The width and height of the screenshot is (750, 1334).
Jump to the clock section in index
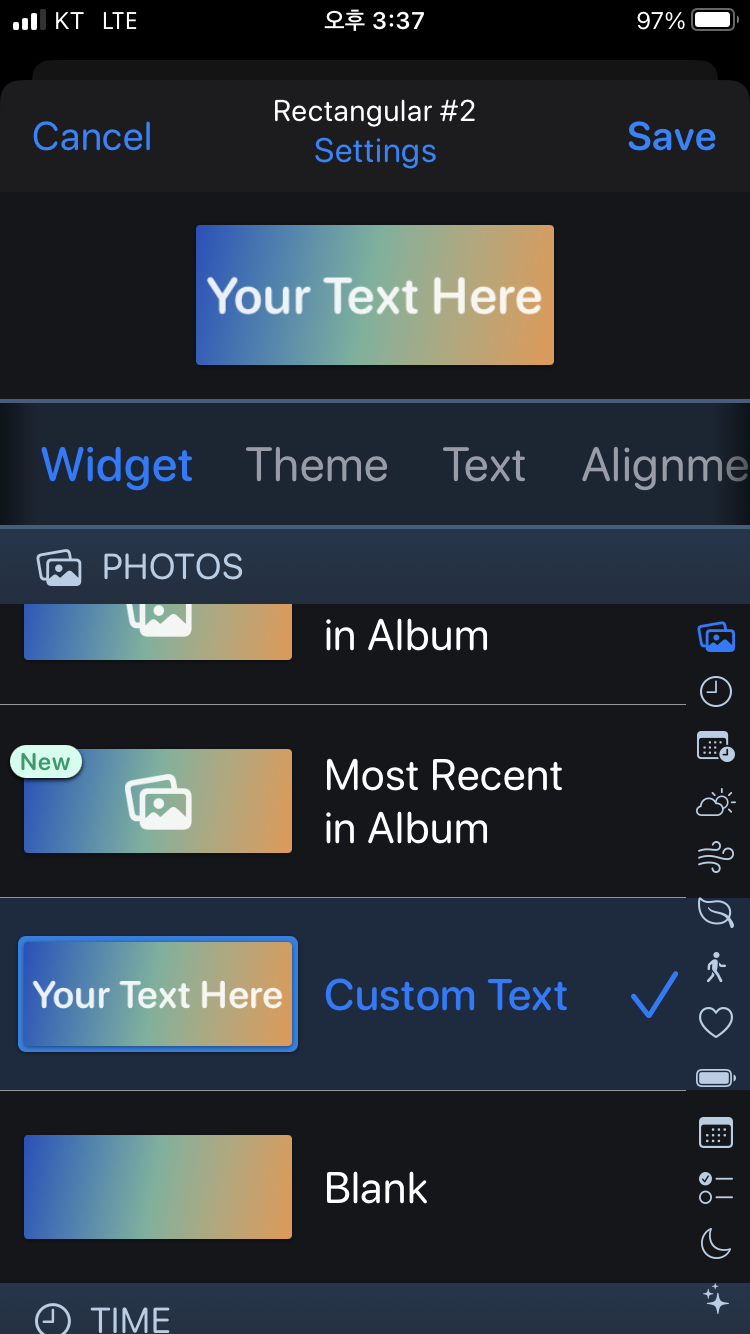(716, 691)
